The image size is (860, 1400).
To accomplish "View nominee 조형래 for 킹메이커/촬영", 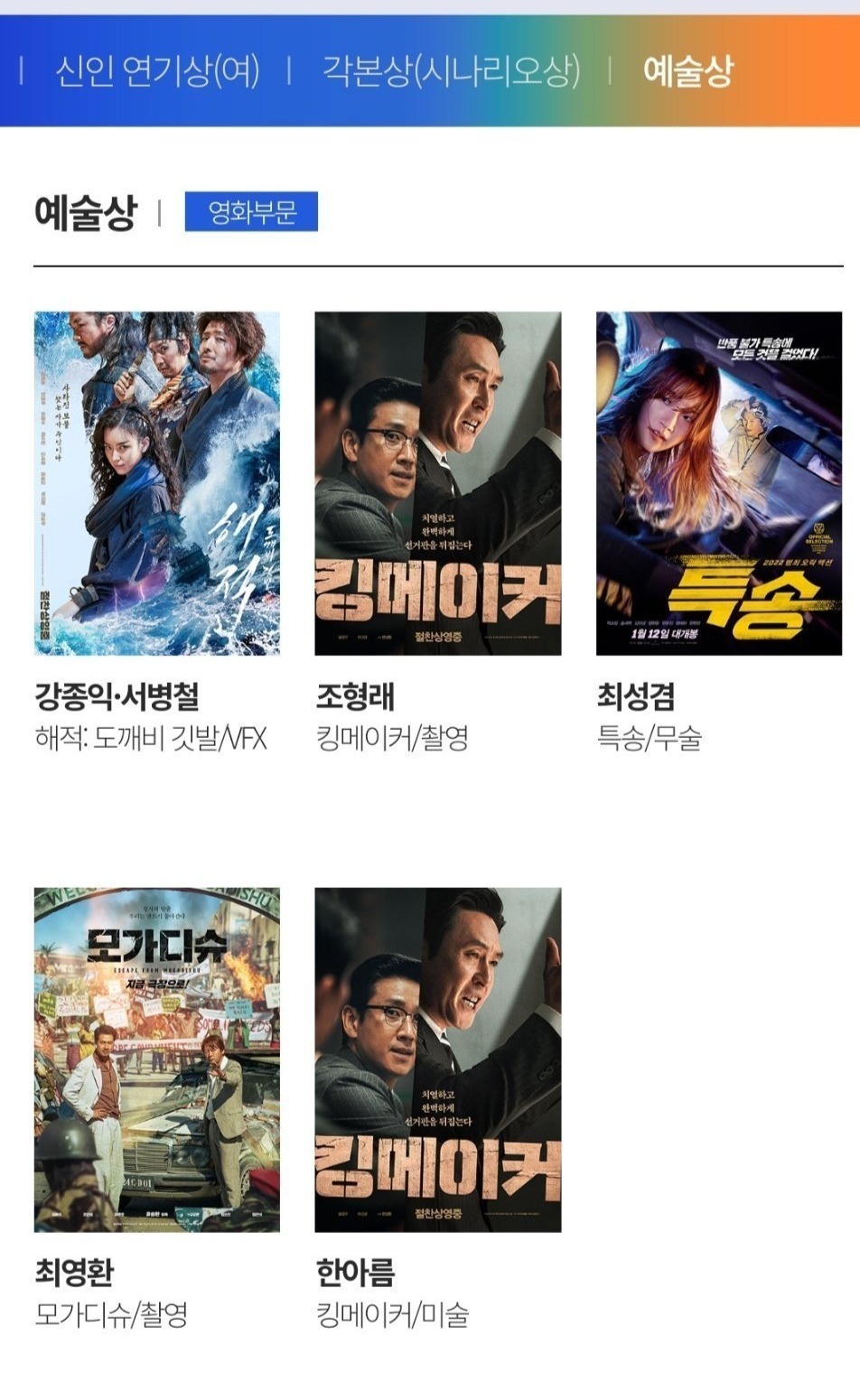I will coord(437,484).
